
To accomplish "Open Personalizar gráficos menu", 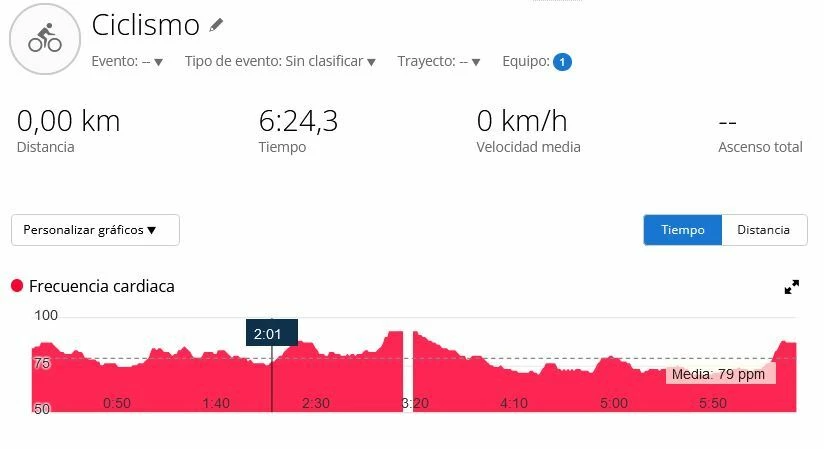I will tap(95, 230).
